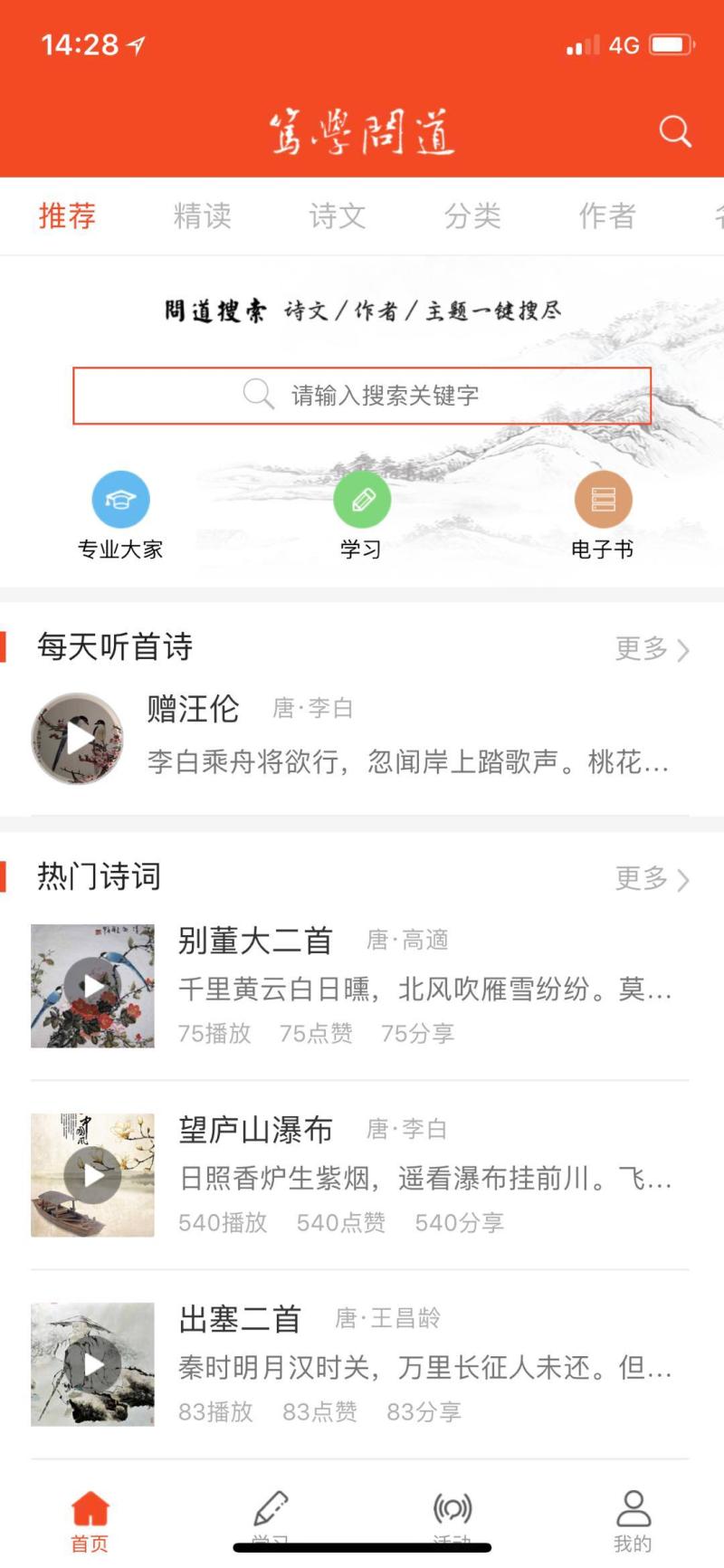Tap the 活动 broadcast icon at the bottom
Viewport: 724px width, 1568px height.
coord(452,1501)
